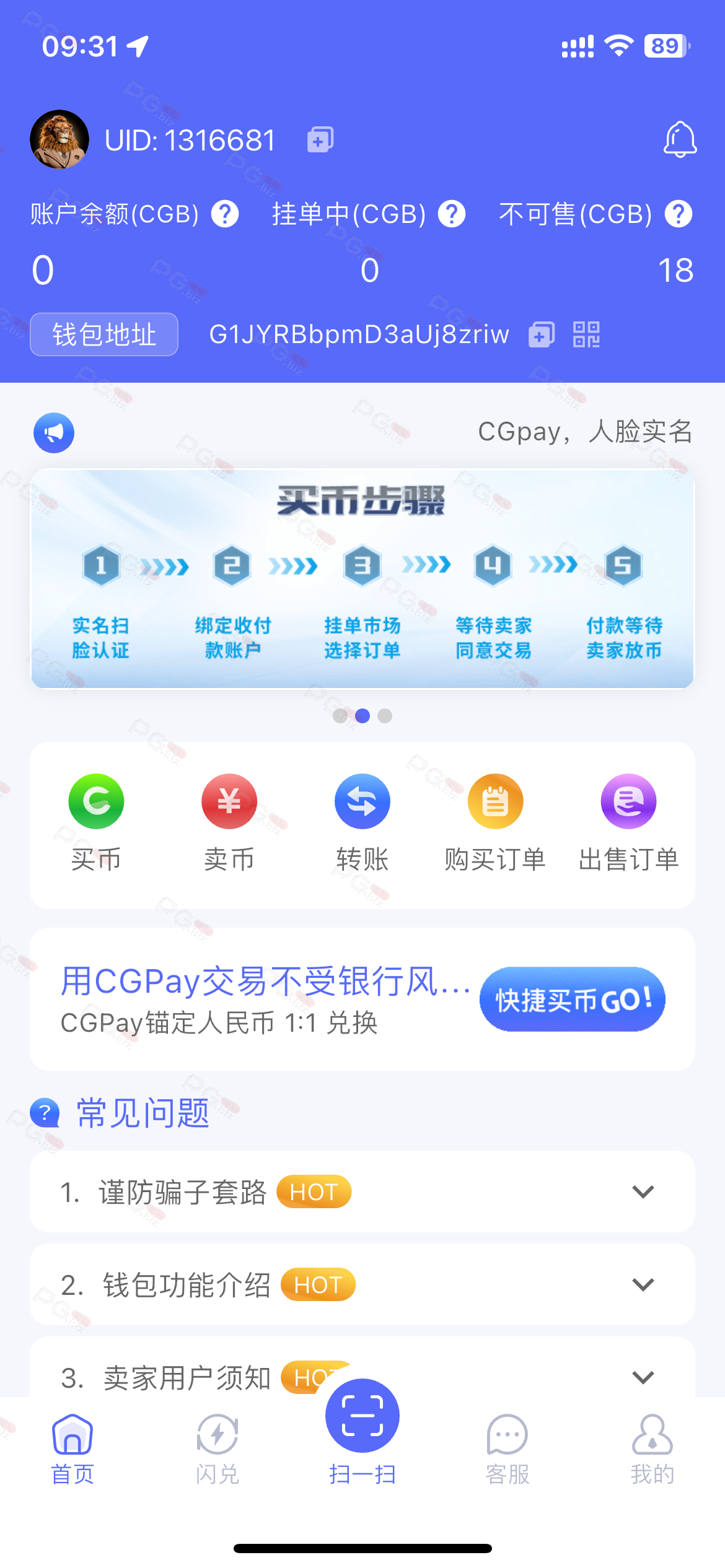Expand 钱包功能介绍 question
Screen dimensions: 725x1568
[x=362, y=1284]
